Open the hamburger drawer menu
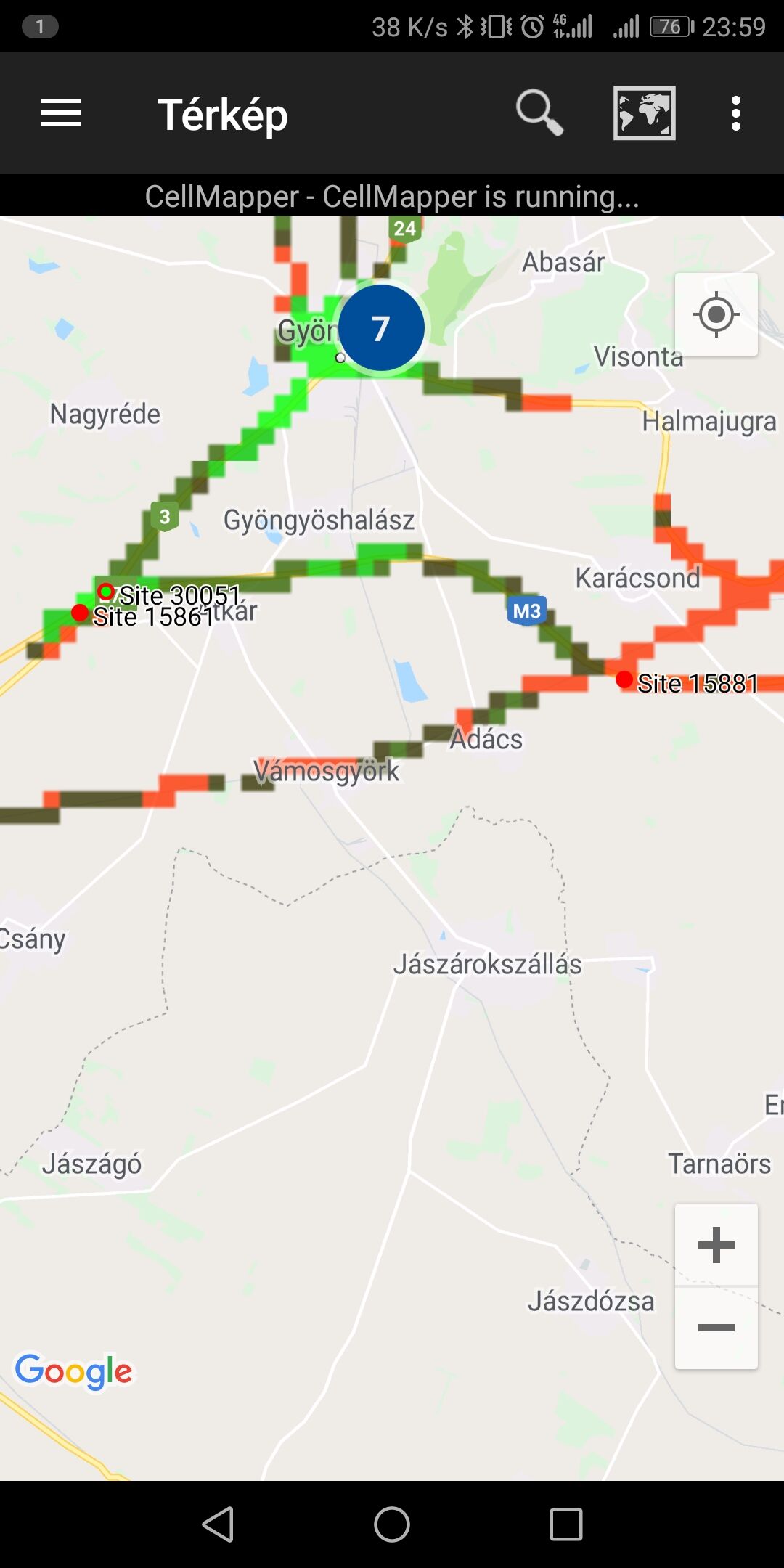784x1568 pixels. coord(61,113)
